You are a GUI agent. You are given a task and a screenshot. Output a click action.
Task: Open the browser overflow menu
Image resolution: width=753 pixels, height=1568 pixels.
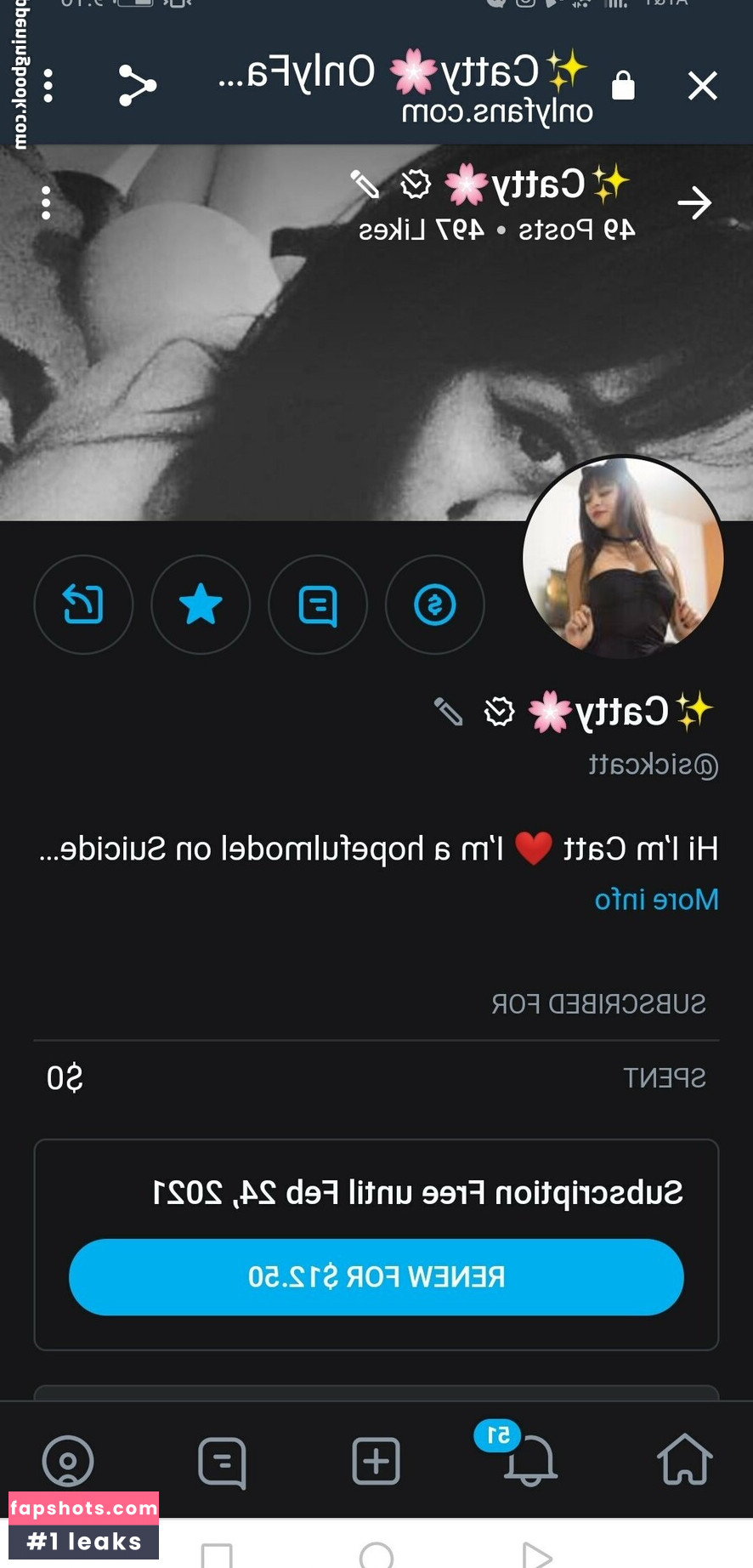(48, 86)
